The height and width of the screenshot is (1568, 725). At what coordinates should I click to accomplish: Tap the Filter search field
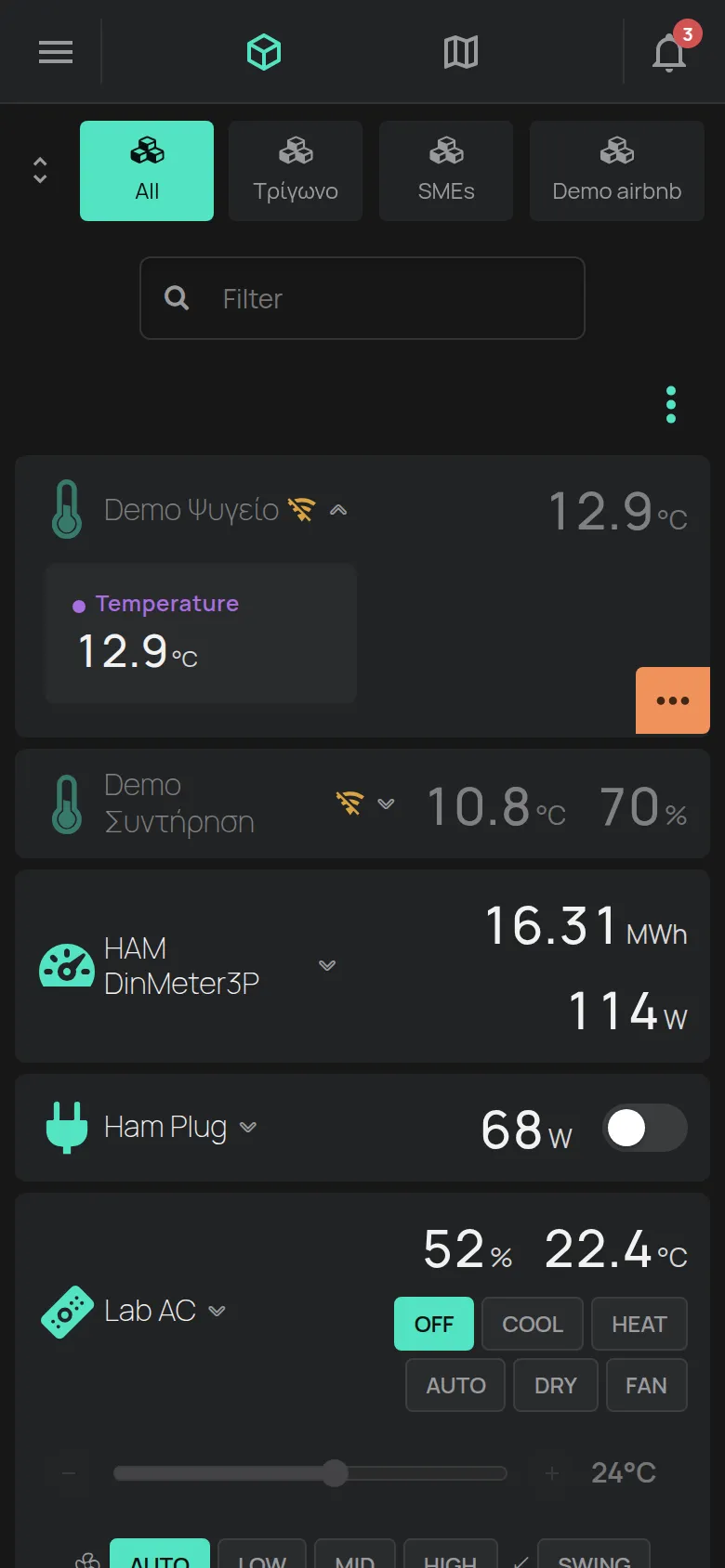tap(362, 298)
